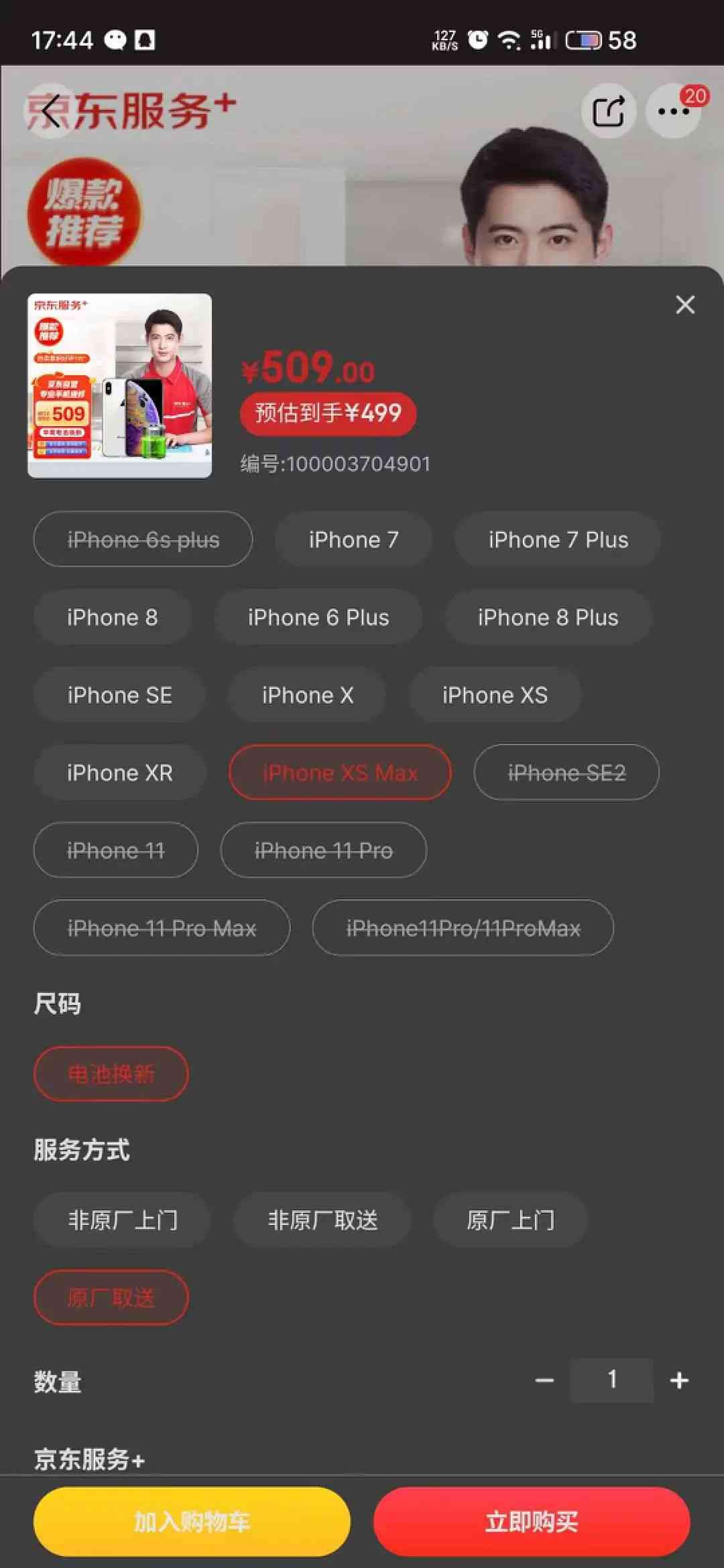Open the more options icon with badge 20
This screenshot has width=724, height=1568.
click(x=673, y=113)
